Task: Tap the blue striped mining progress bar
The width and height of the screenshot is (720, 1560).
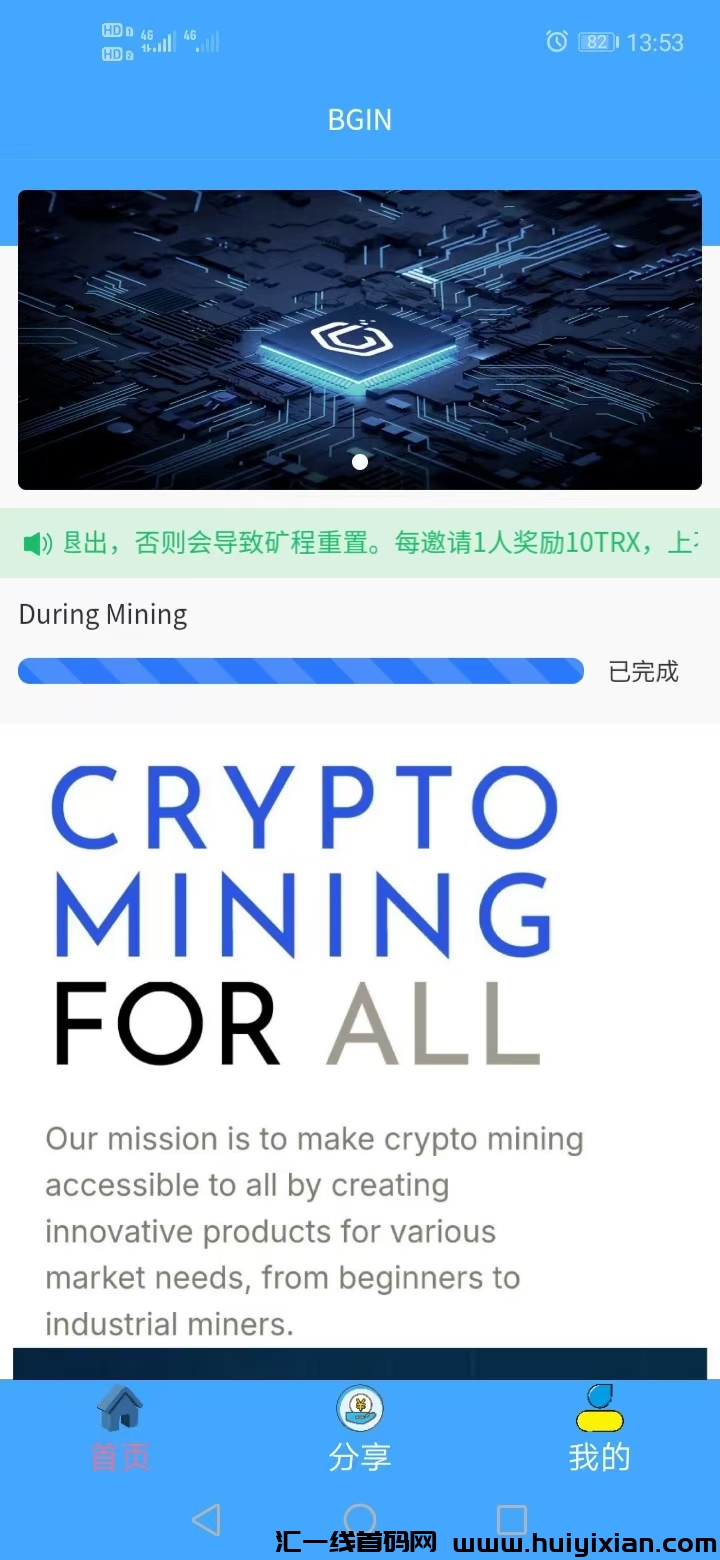Action: [x=300, y=671]
